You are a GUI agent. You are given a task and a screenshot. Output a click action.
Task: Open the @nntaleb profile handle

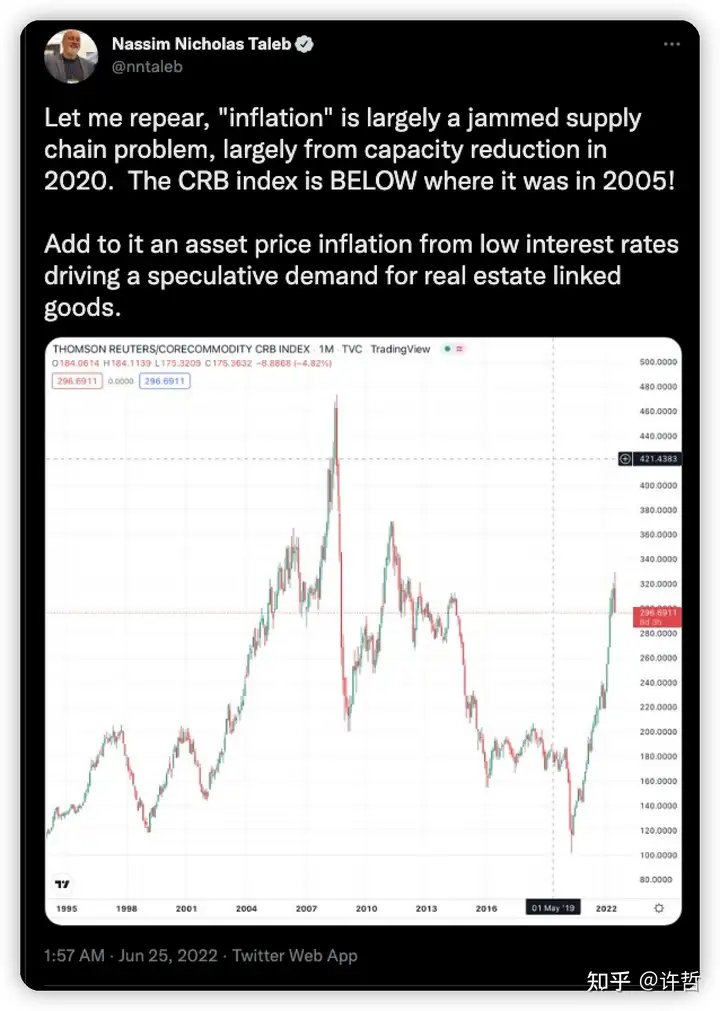(146, 68)
